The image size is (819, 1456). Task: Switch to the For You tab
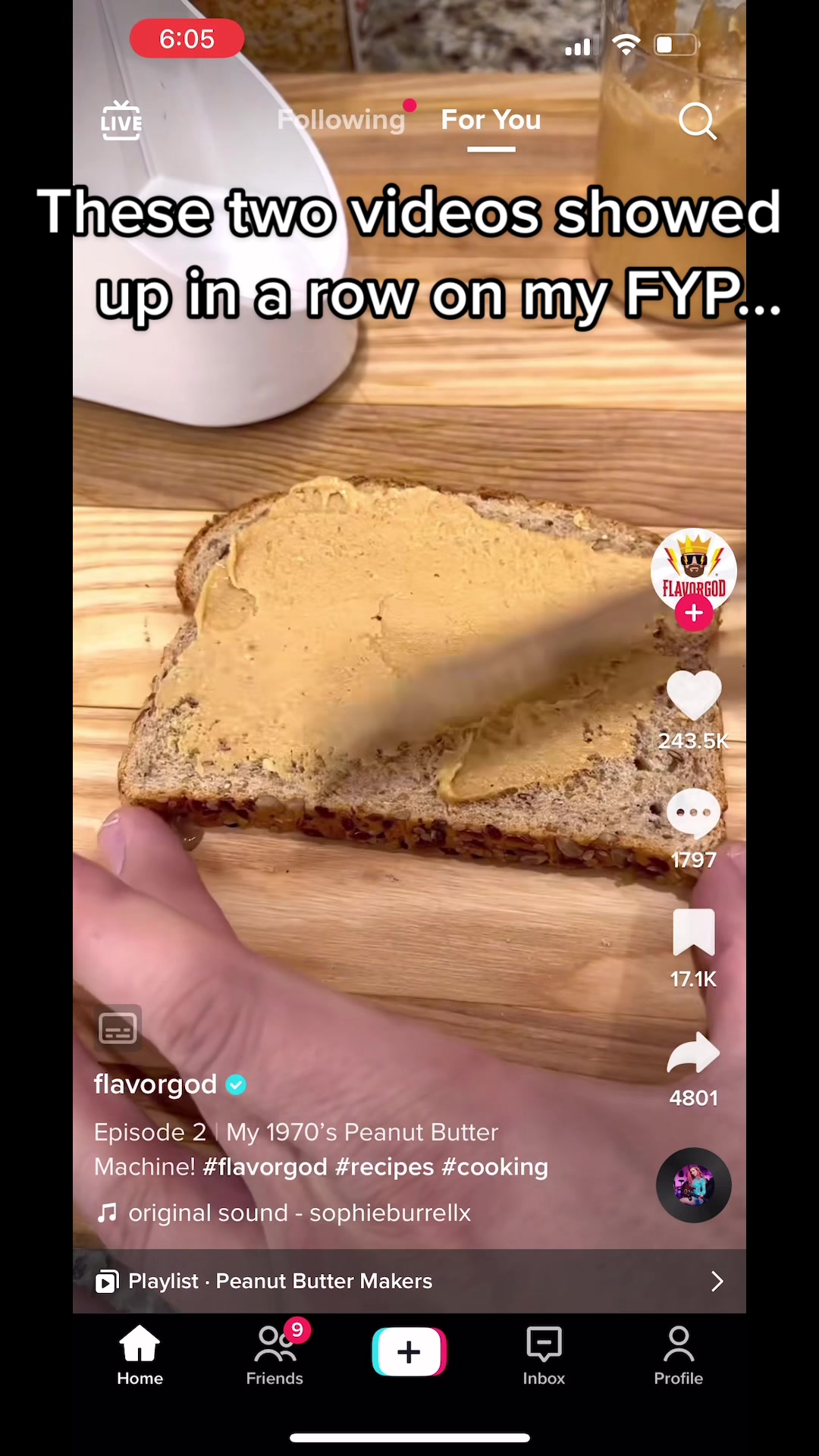click(491, 120)
